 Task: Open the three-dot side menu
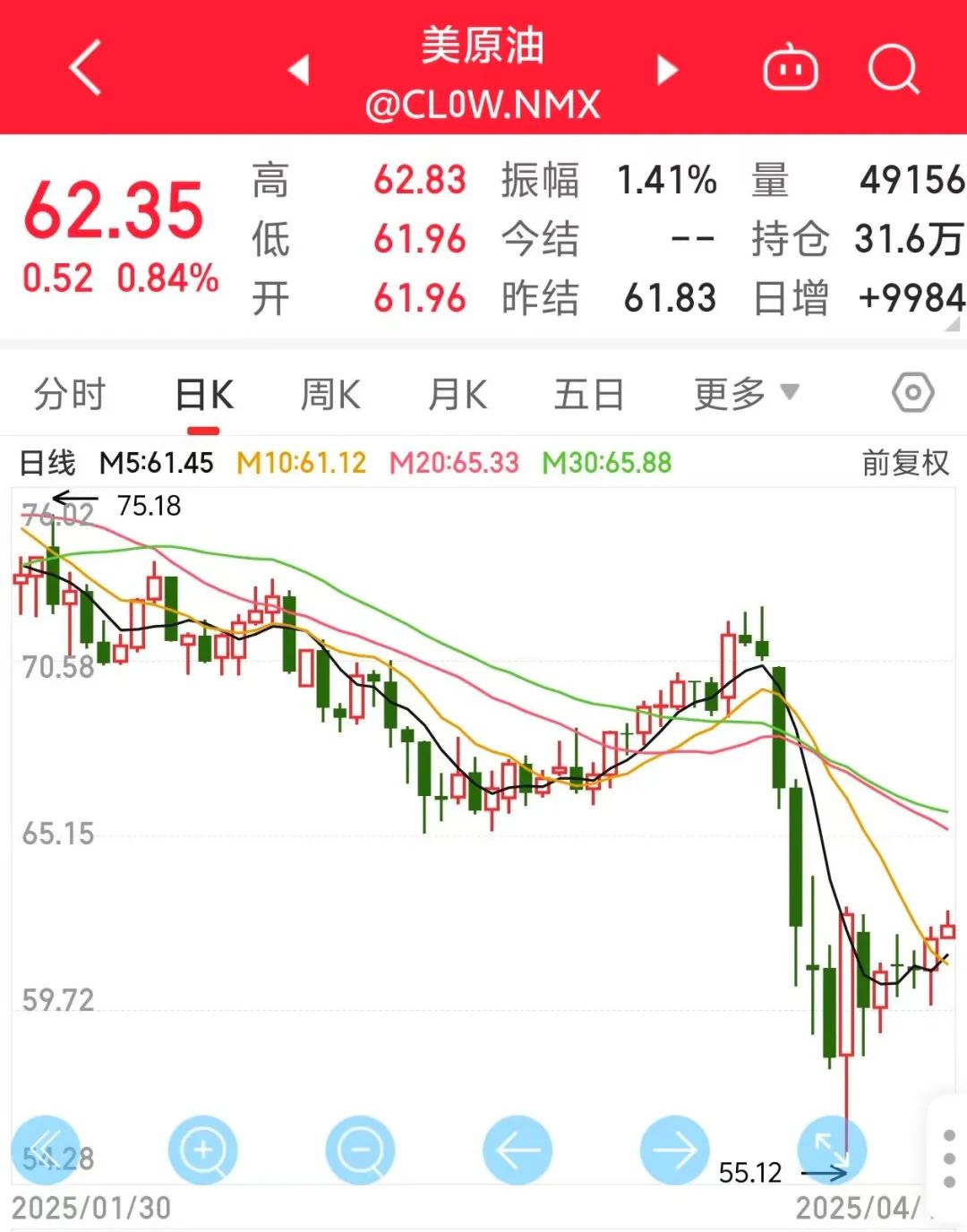point(949,1159)
